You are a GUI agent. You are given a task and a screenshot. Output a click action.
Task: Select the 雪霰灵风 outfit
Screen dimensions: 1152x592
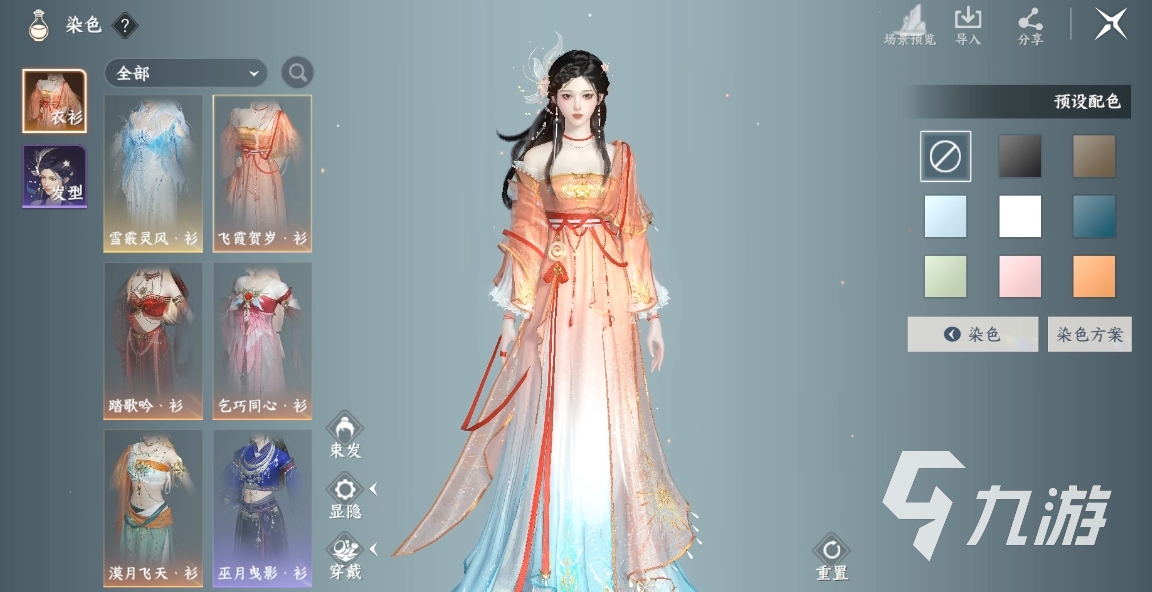pyautogui.click(x=153, y=173)
